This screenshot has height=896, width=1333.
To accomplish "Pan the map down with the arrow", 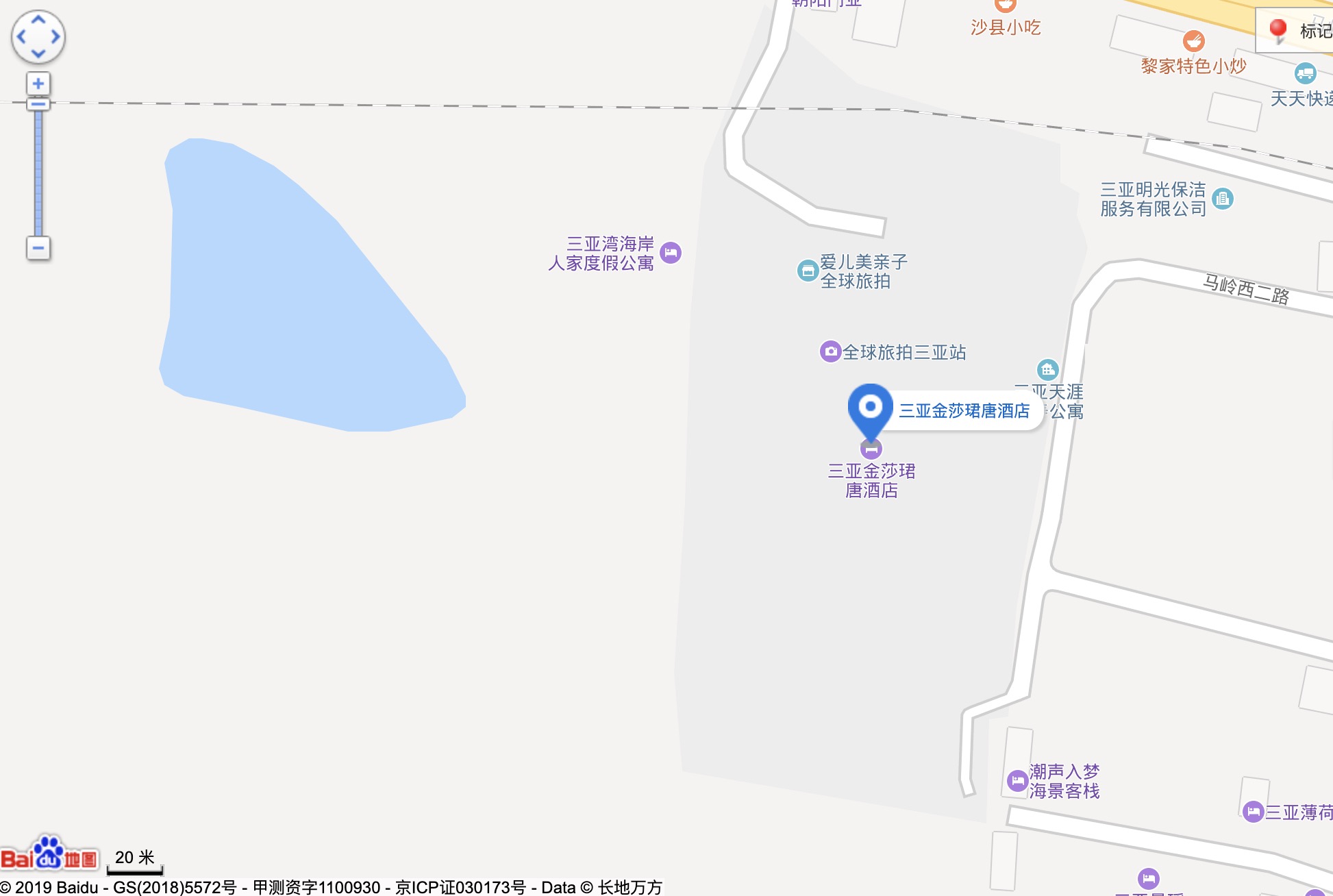I will tap(38, 53).
